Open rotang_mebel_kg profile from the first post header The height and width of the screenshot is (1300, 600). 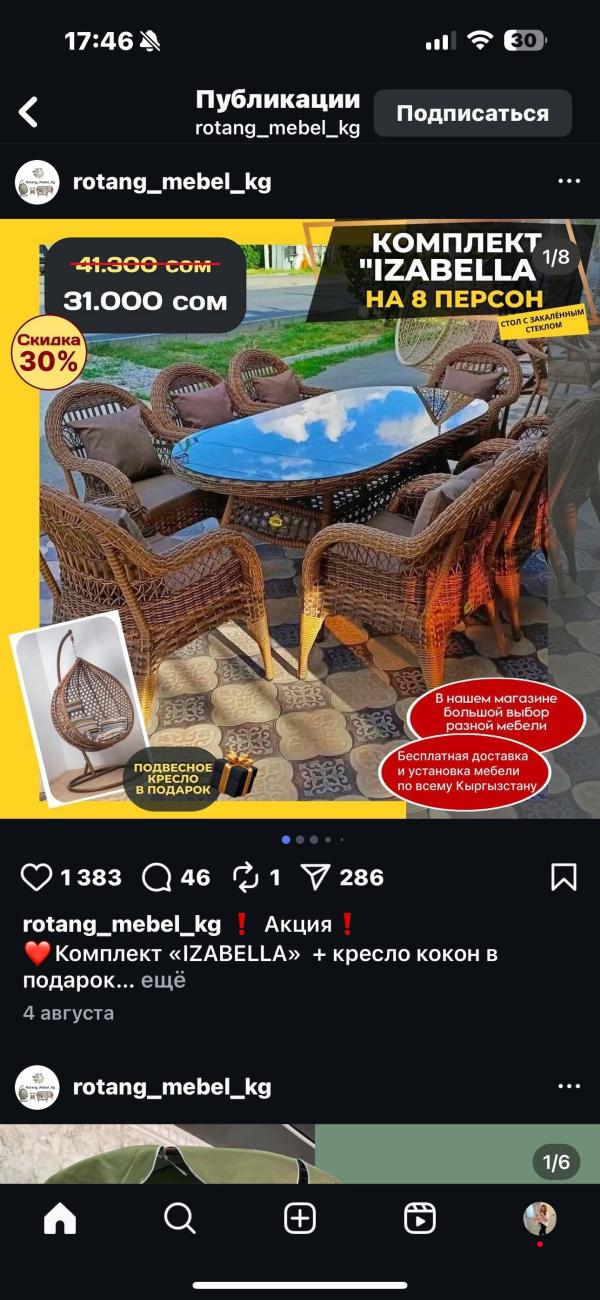pyautogui.click(x=171, y=182)
